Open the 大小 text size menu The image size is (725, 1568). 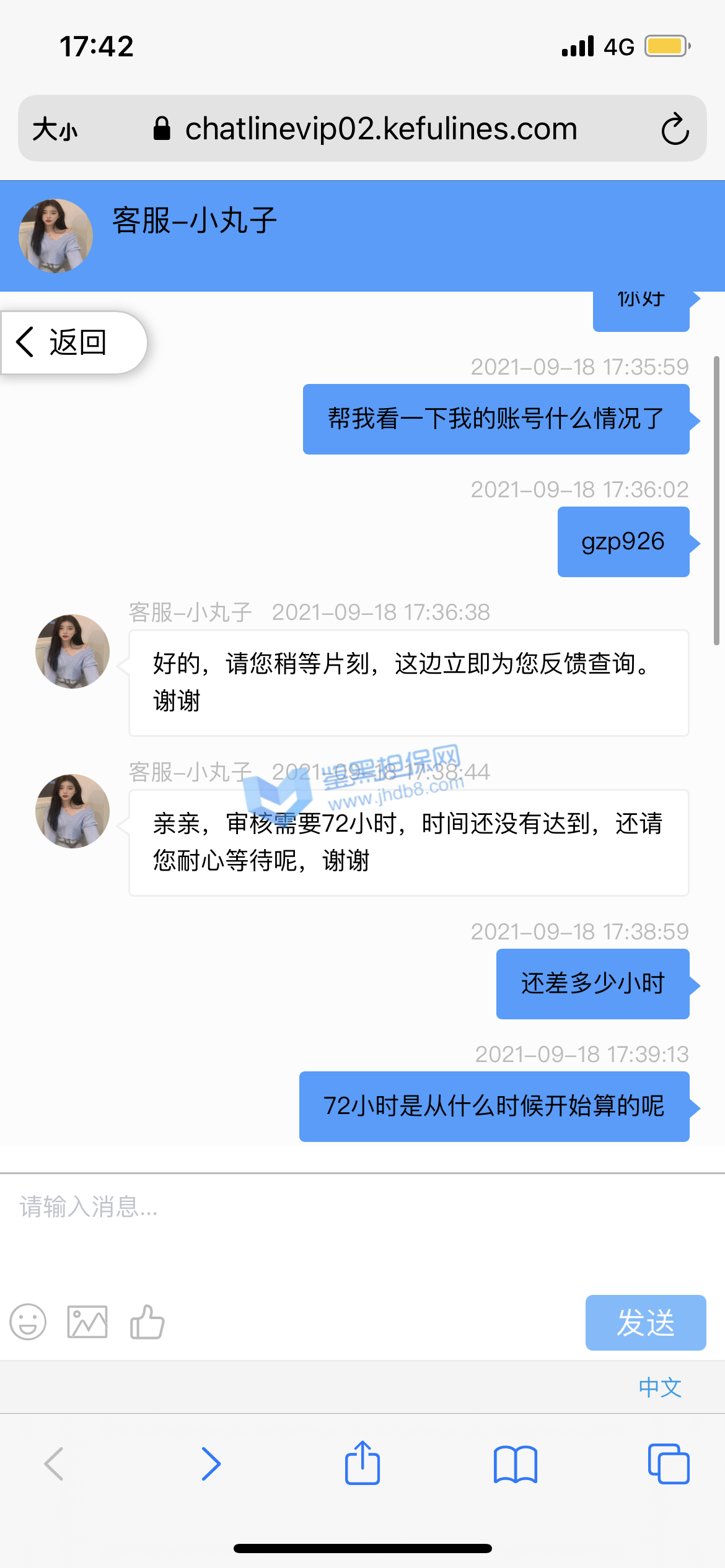click(55, 129)
